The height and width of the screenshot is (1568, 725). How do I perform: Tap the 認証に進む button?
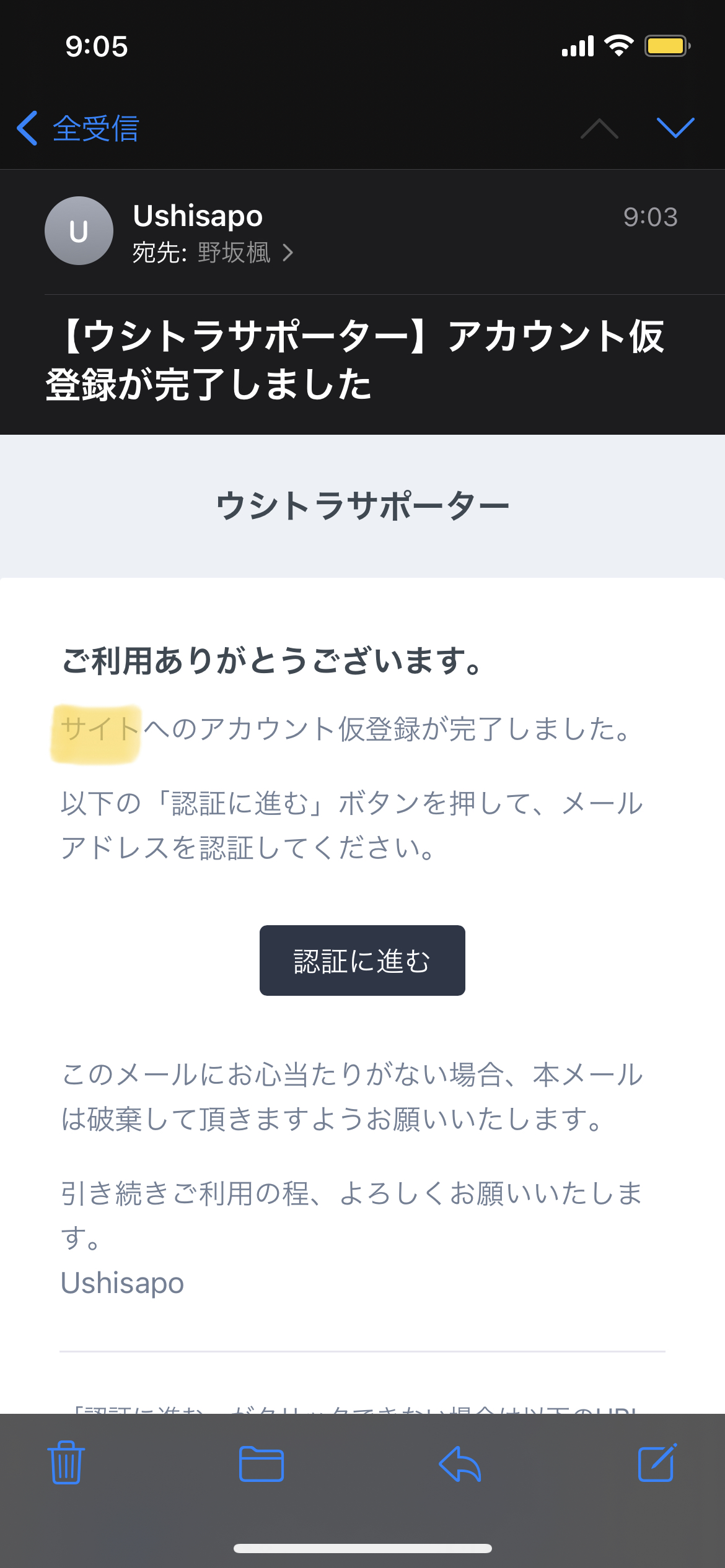pyautogui.click(x=362, y=960)
